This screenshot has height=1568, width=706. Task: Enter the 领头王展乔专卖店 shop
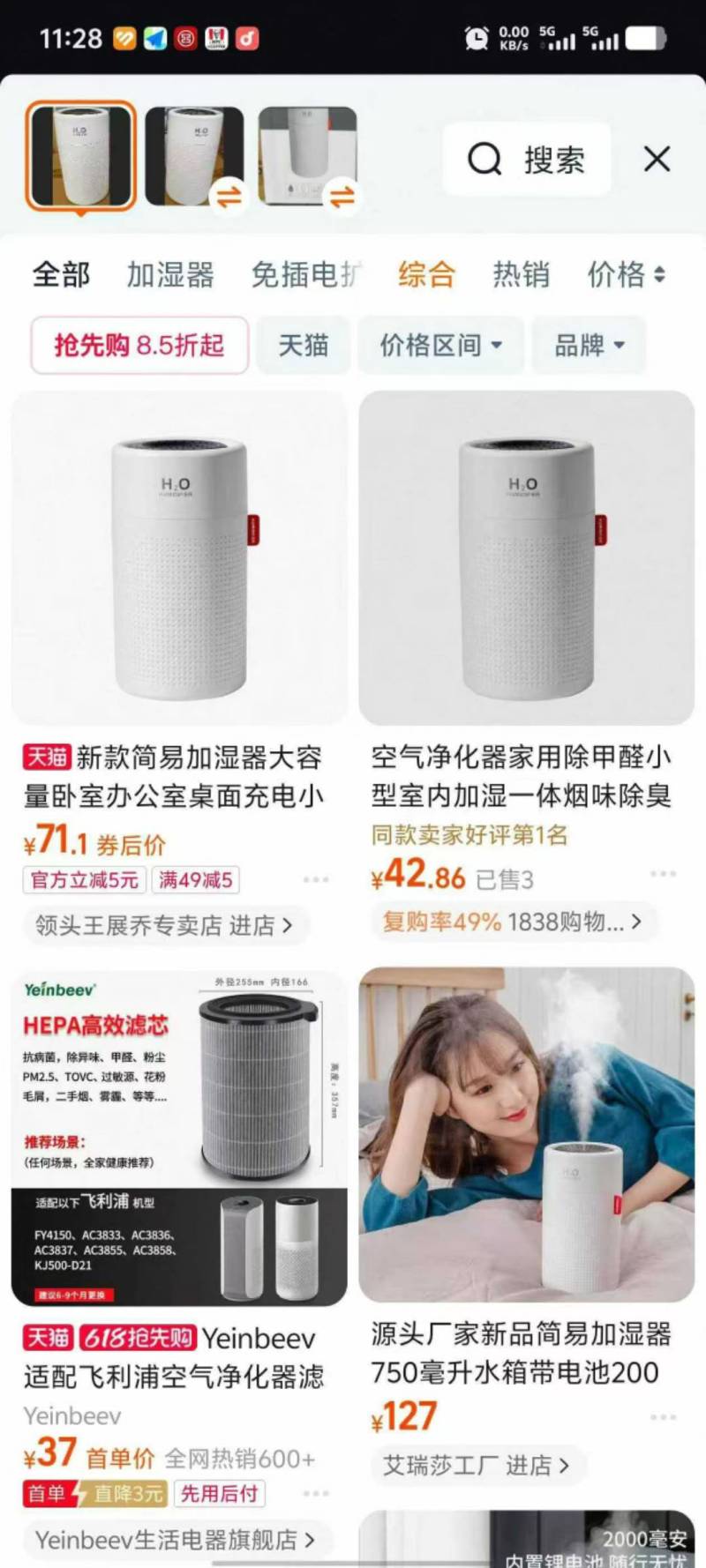tap(165, 925)
